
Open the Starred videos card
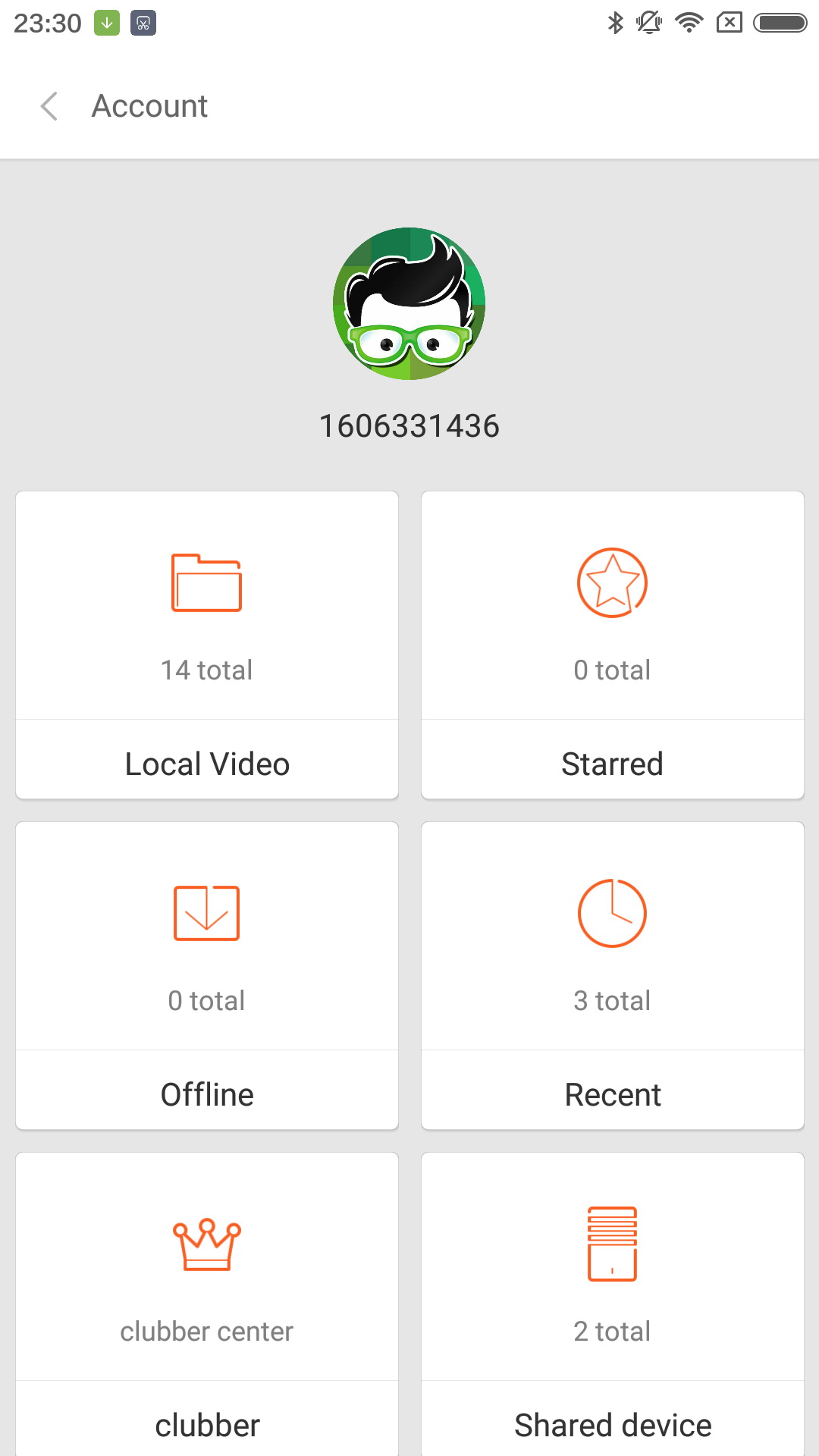coord(612,645)
